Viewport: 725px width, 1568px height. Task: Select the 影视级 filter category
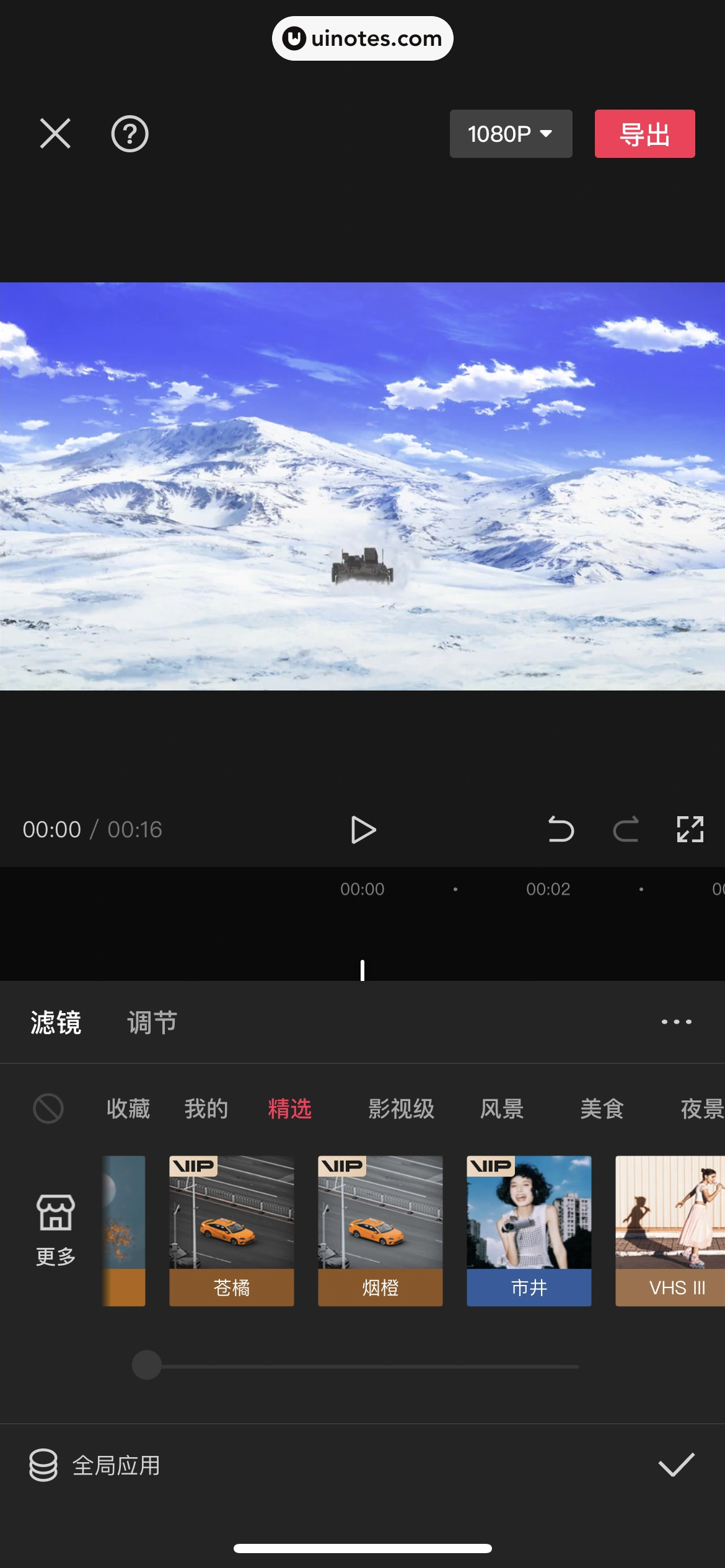[400, 1108]
